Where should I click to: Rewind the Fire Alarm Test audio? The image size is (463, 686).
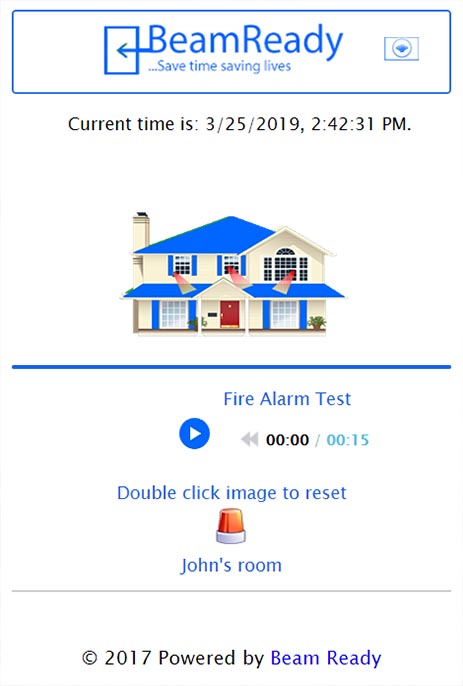click(250, 439)
